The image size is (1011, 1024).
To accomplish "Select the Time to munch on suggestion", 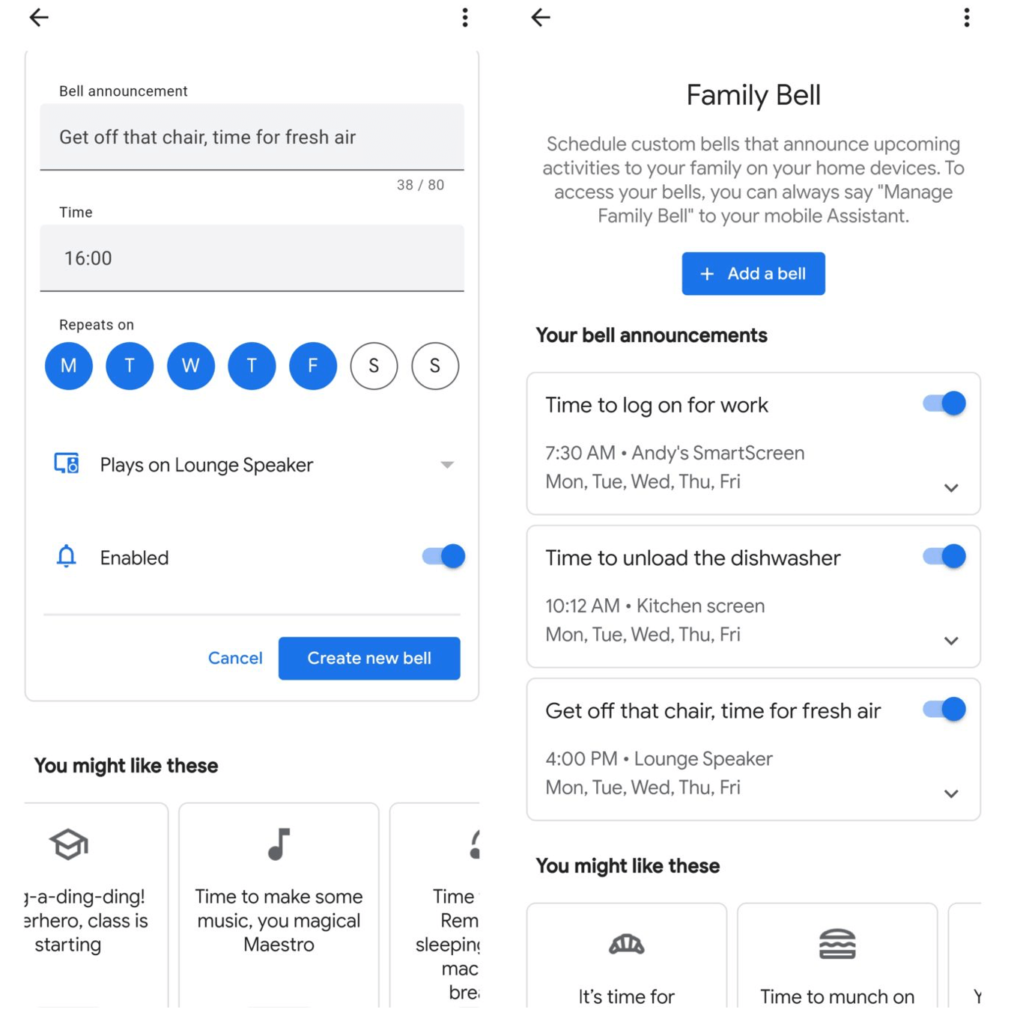I will point(837,960).
